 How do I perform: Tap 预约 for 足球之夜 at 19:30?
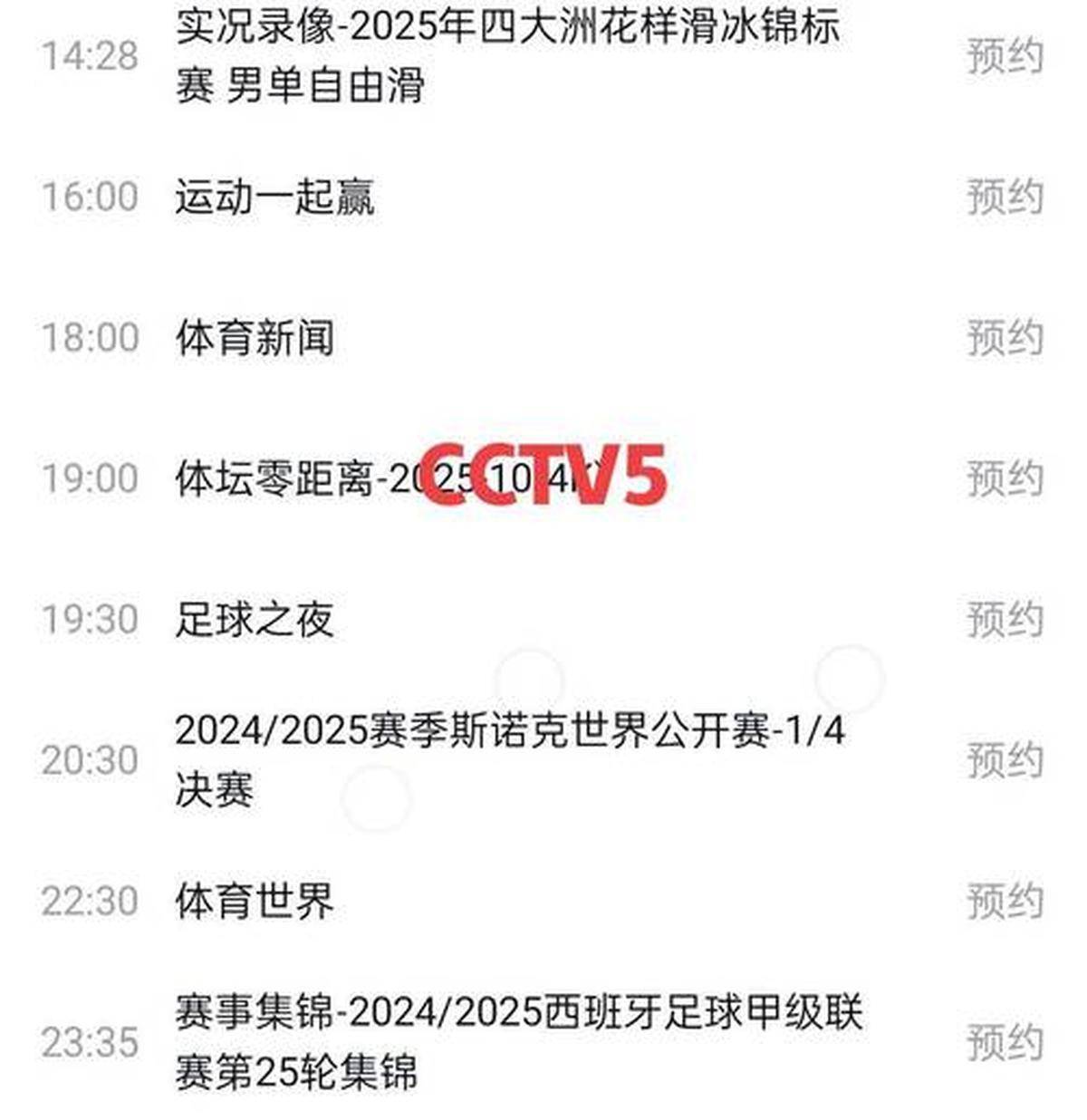[1005, 620]
